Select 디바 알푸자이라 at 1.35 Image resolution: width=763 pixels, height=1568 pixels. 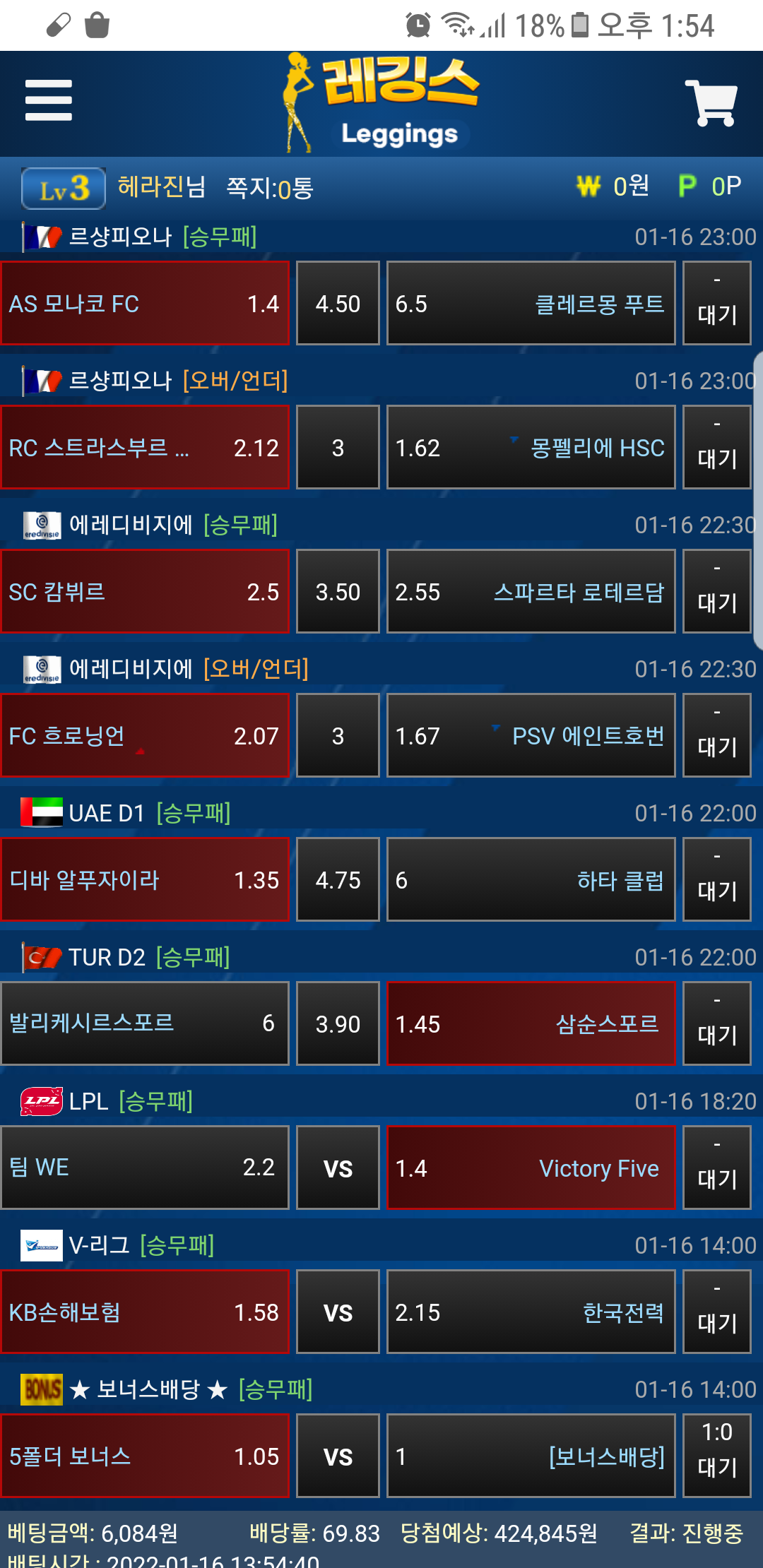pyautogui.click(x=145, y=880)
